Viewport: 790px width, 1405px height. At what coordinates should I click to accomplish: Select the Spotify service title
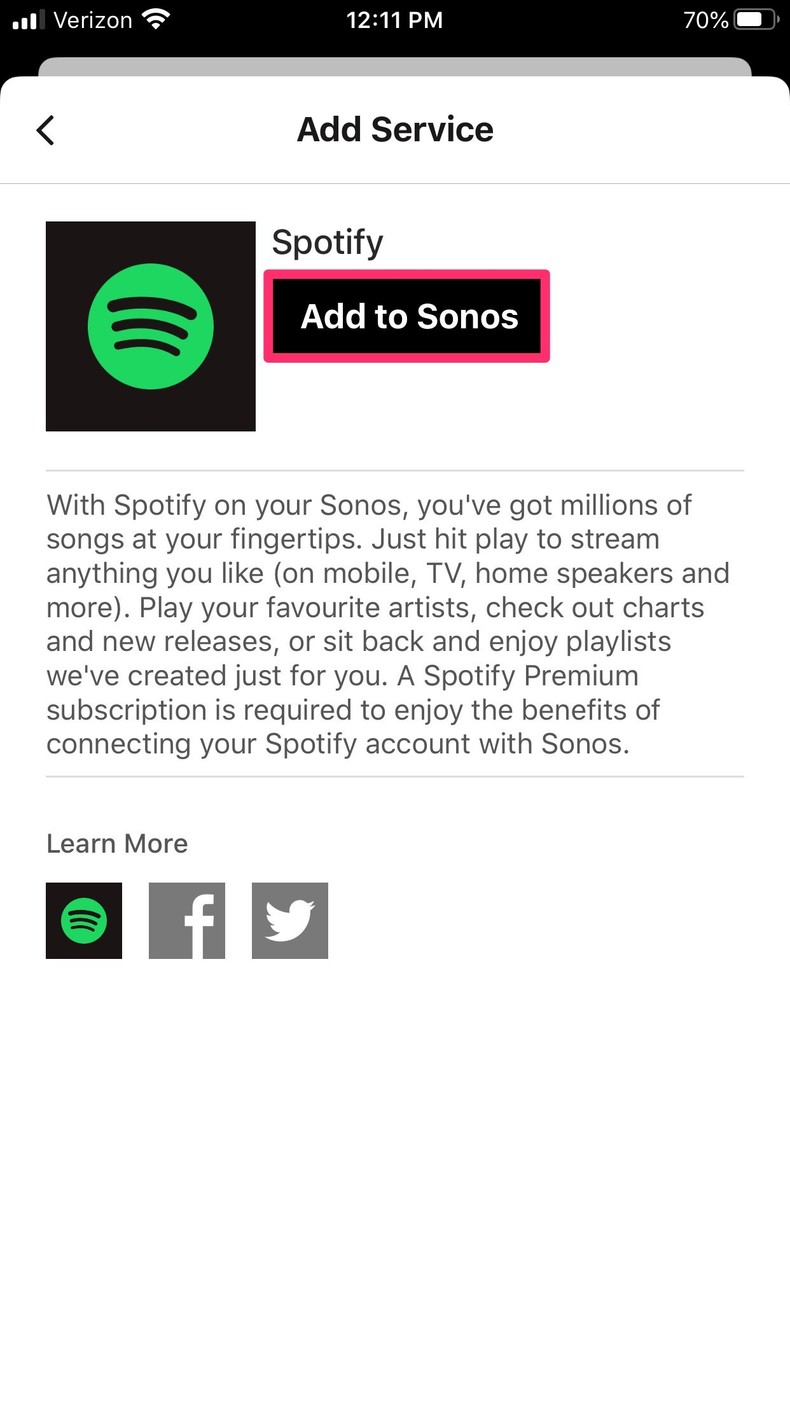pyautogui.click(x=326, y=241)
